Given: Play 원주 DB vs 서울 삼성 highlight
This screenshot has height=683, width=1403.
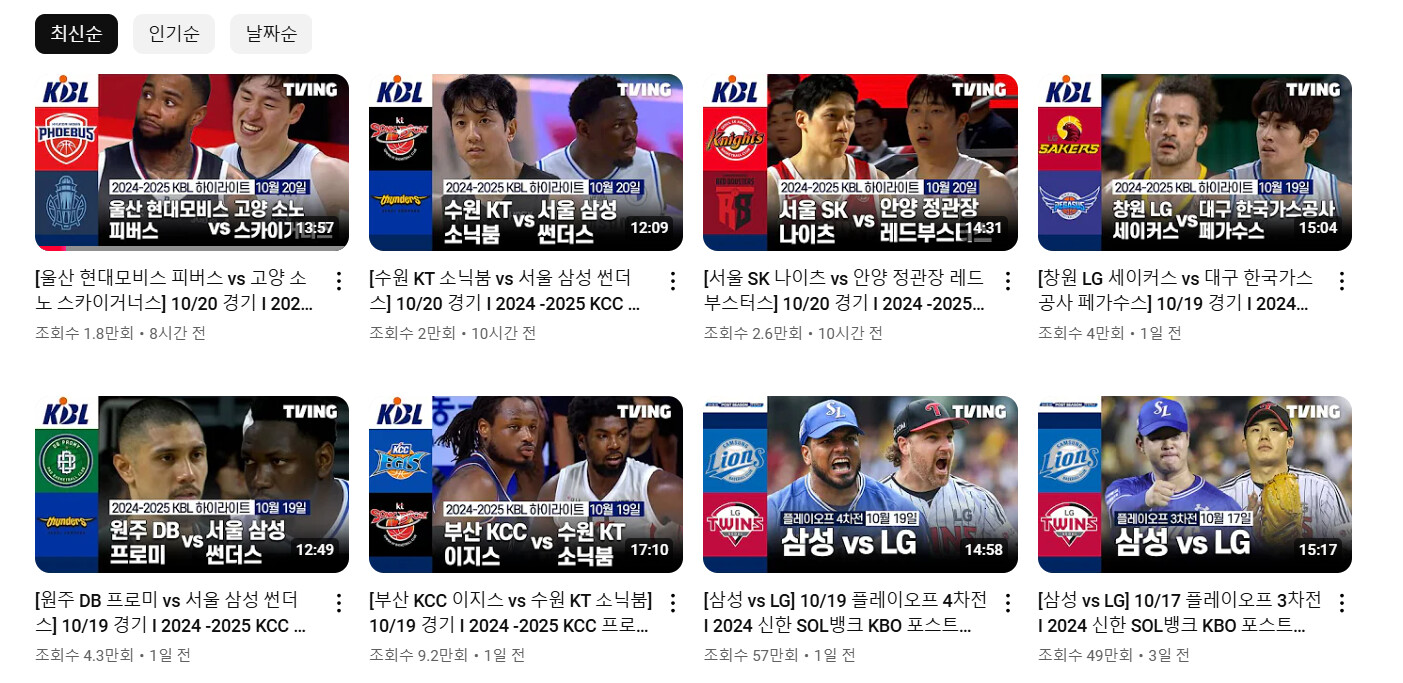Looking at the screenshot, I should click(192, 484).
